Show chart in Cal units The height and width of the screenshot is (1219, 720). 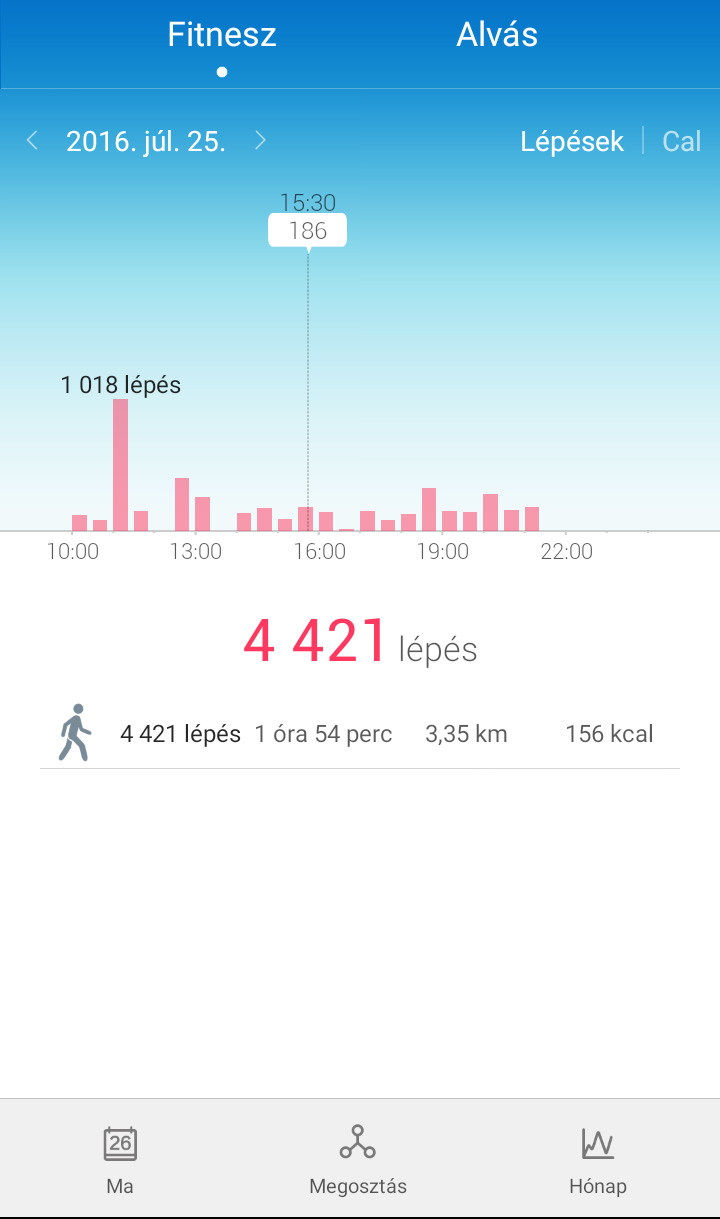pos(681,141)
